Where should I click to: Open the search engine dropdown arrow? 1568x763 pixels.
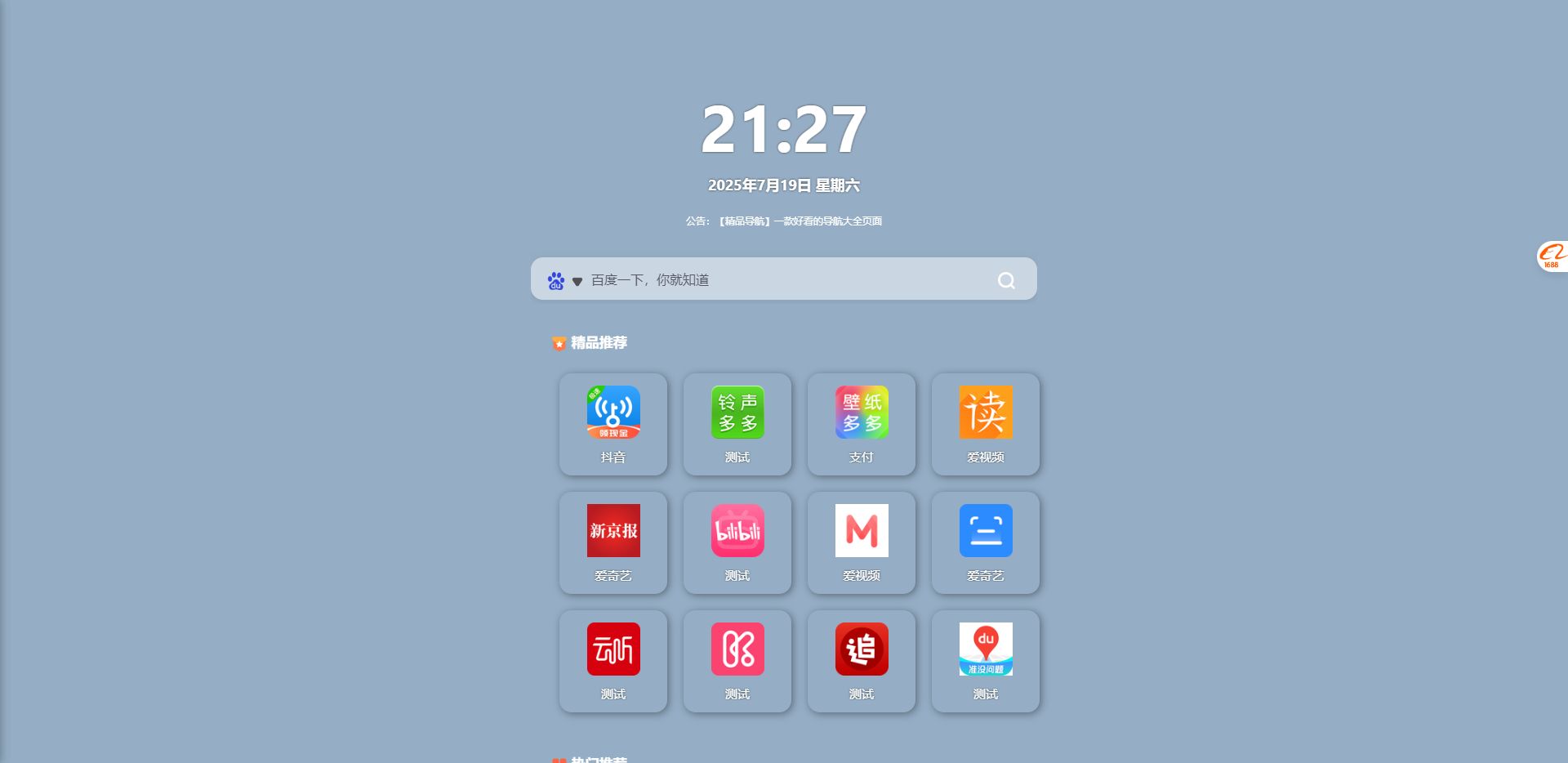tap(577, 281)
